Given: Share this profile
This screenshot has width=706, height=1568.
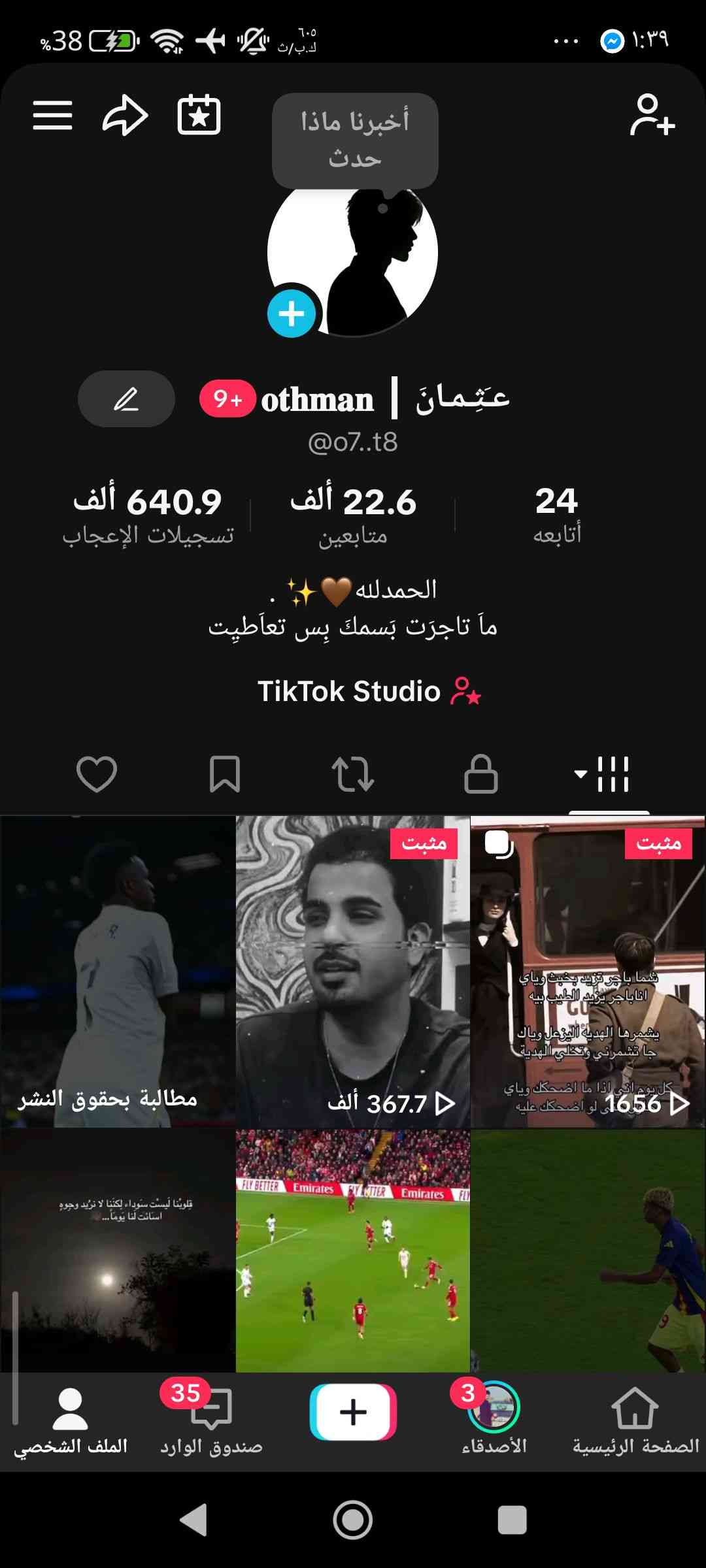Looking at the screenshot, I should pos(125,116).
